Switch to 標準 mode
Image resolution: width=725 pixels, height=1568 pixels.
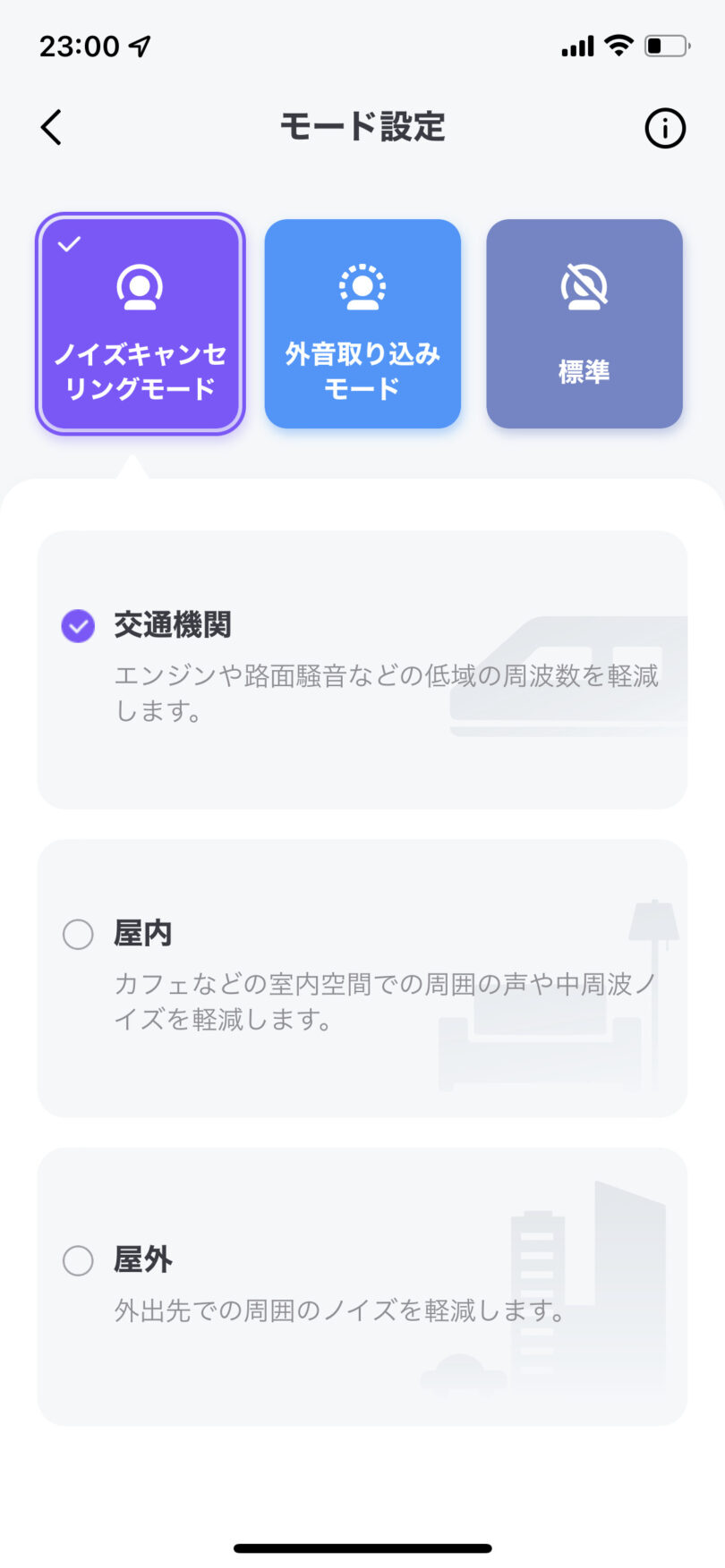click(x=584, y=324)
